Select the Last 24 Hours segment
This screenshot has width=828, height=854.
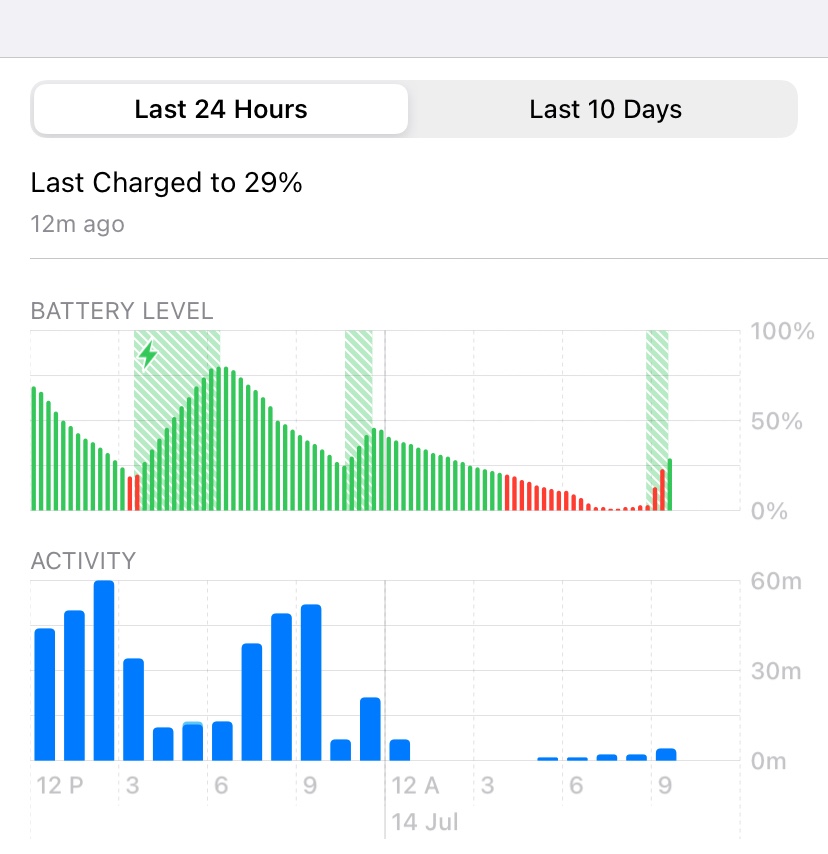pos(221,109)
